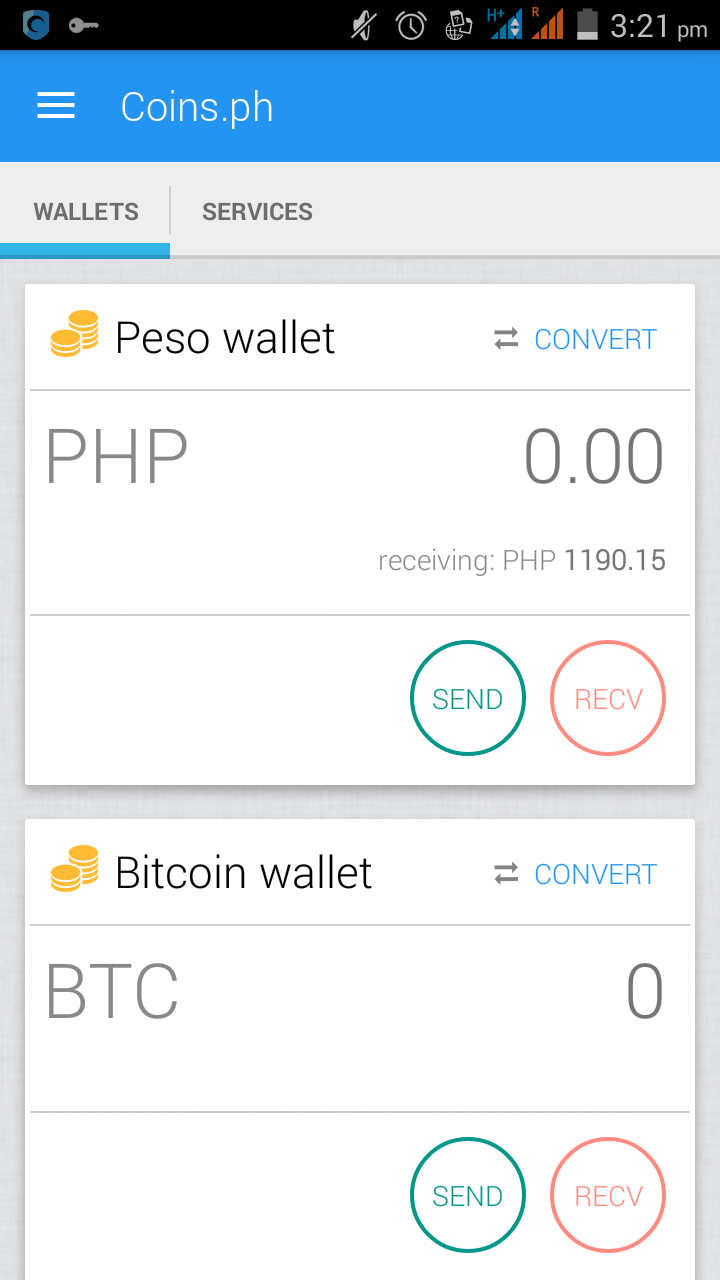720x1280 pixels.
Task: Send money from the Peso wallet
Action: (x=468, y=698)
